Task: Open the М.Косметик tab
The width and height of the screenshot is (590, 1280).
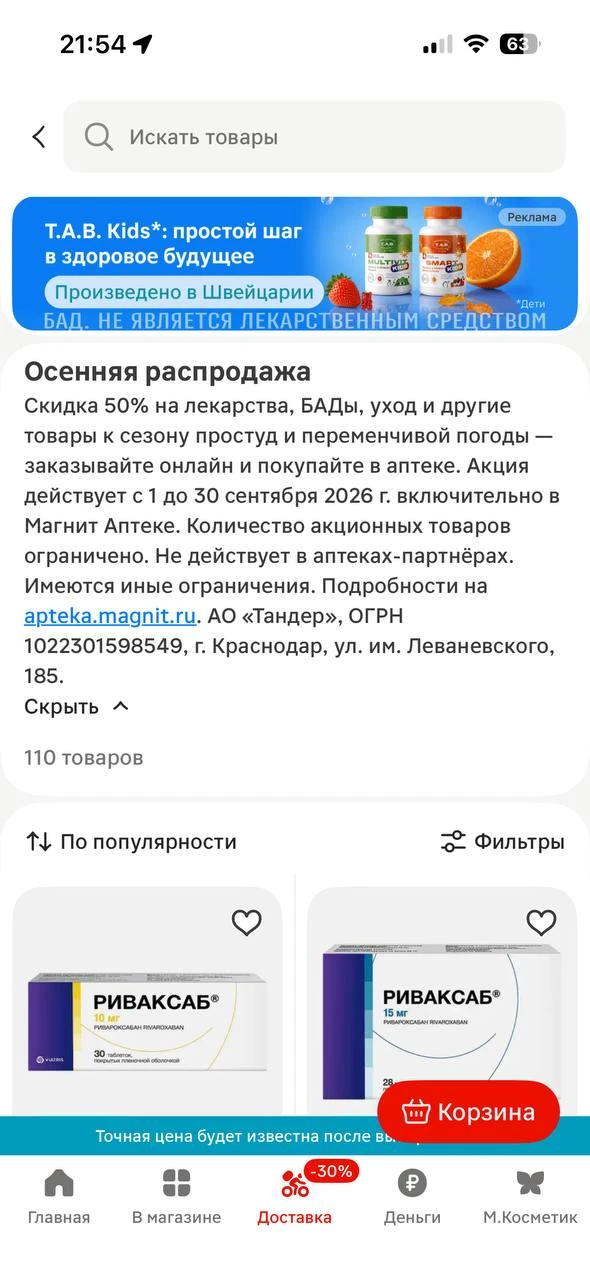Action: (530, 1197)
